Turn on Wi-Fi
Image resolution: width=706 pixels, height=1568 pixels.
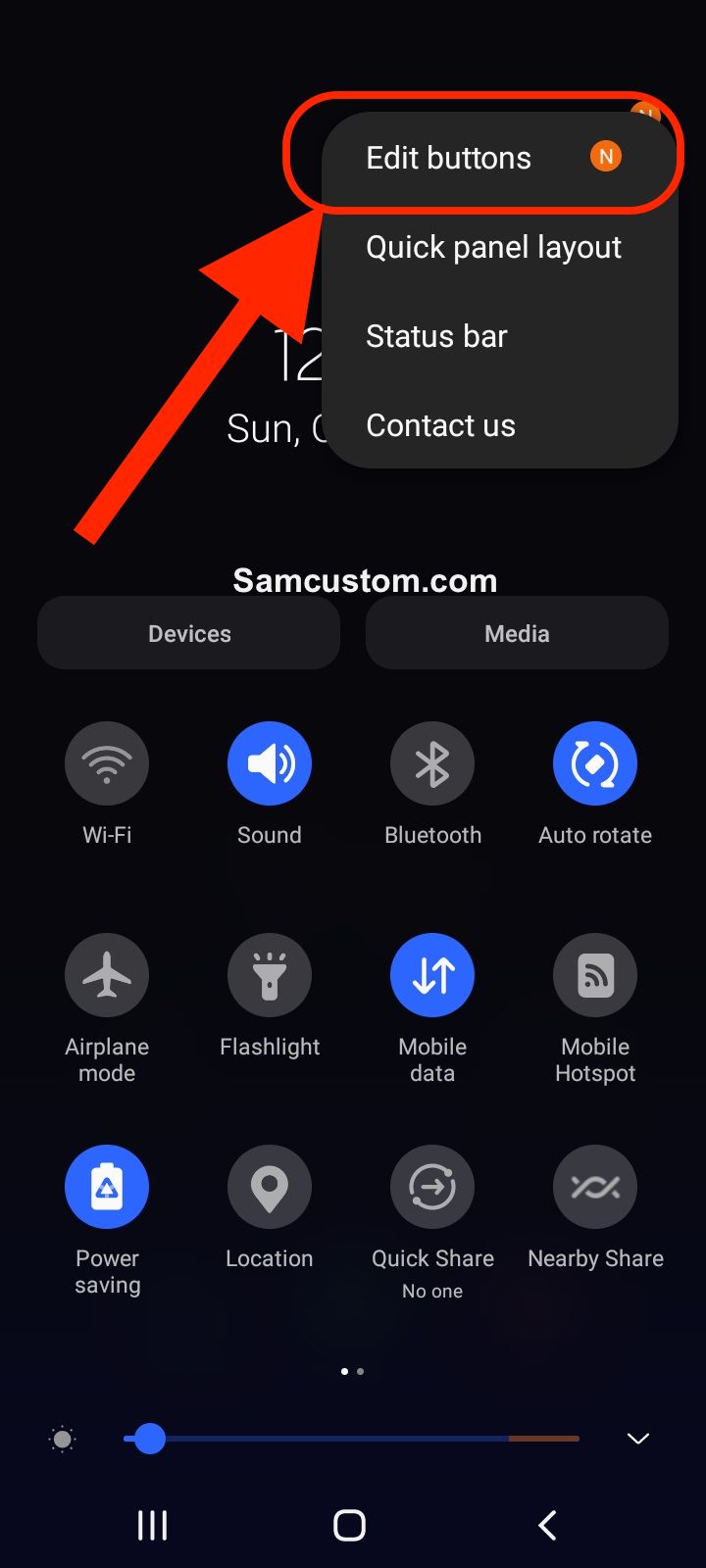point(107,763)
